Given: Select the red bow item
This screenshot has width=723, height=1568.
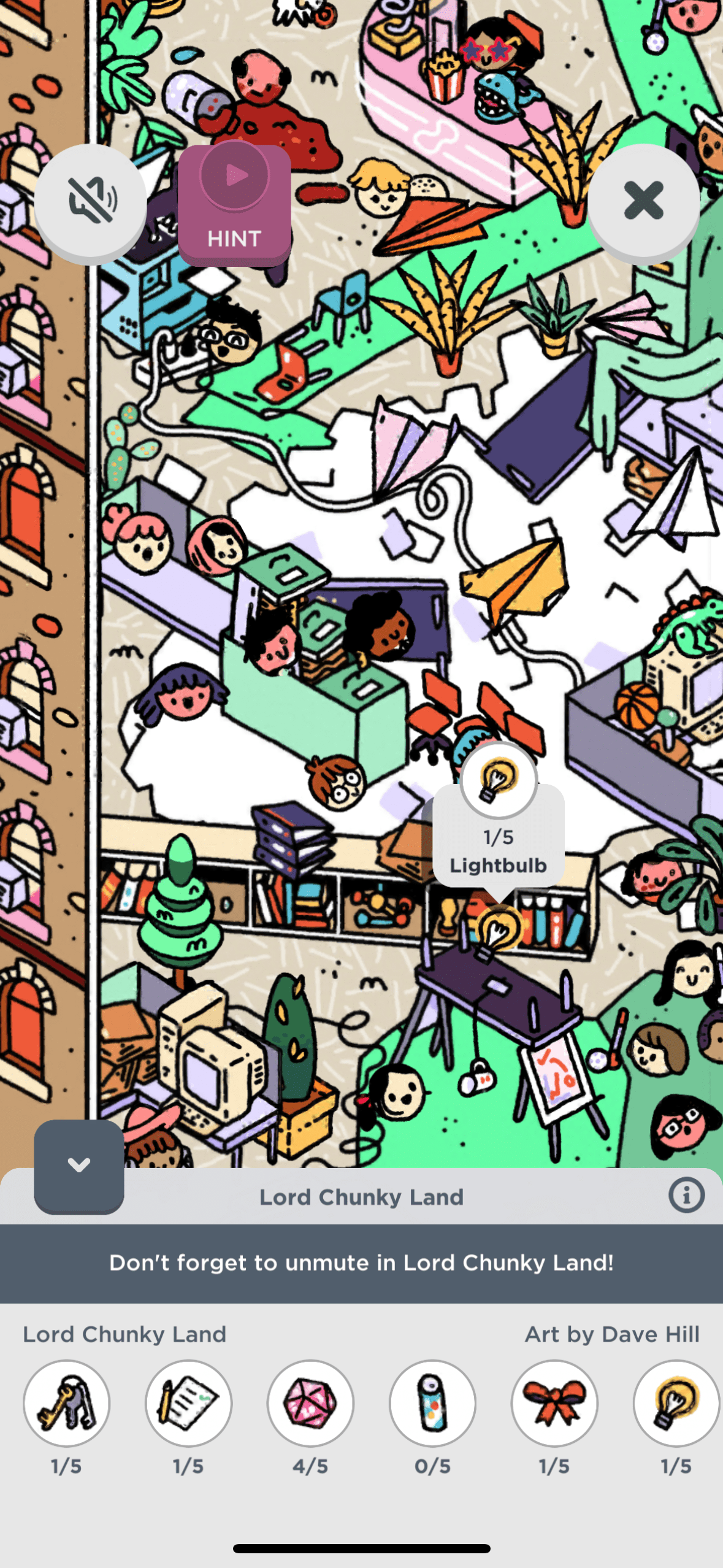Looking at the screenshot, I should (554, 1402).
